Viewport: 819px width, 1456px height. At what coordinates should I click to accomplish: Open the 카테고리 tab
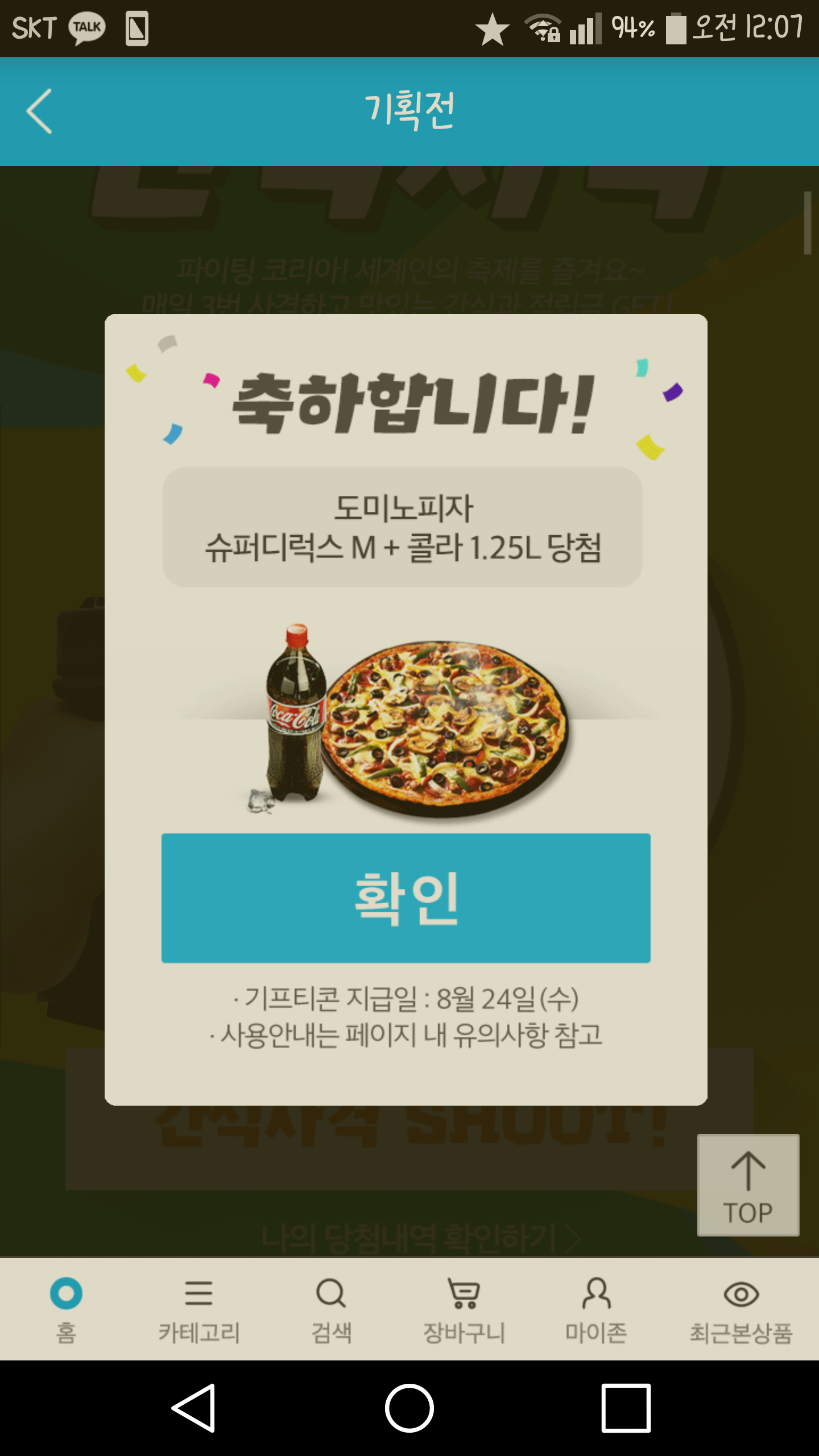tap(198, 1309)
